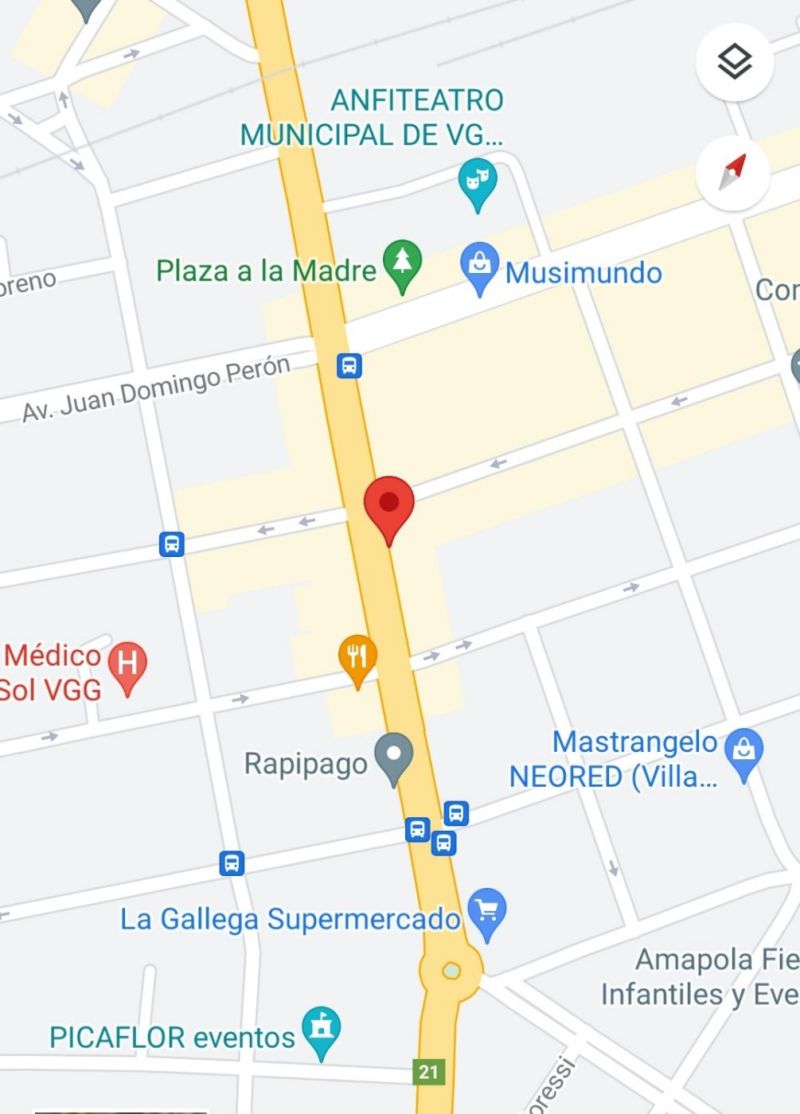Open PICAFLOR eventos marker

click(x=322, y=1031)
